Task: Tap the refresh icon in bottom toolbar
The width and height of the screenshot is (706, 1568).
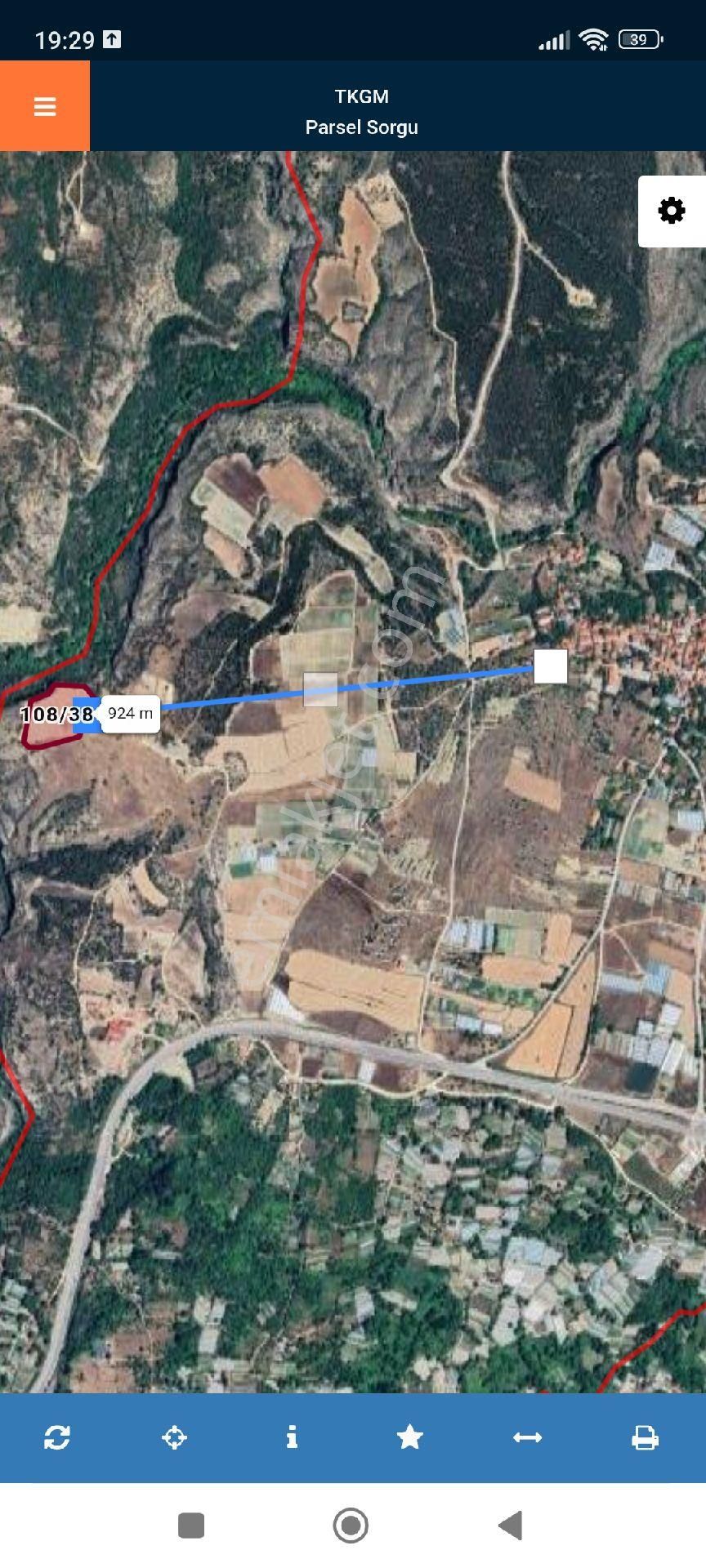Action: pos(57,1437)
